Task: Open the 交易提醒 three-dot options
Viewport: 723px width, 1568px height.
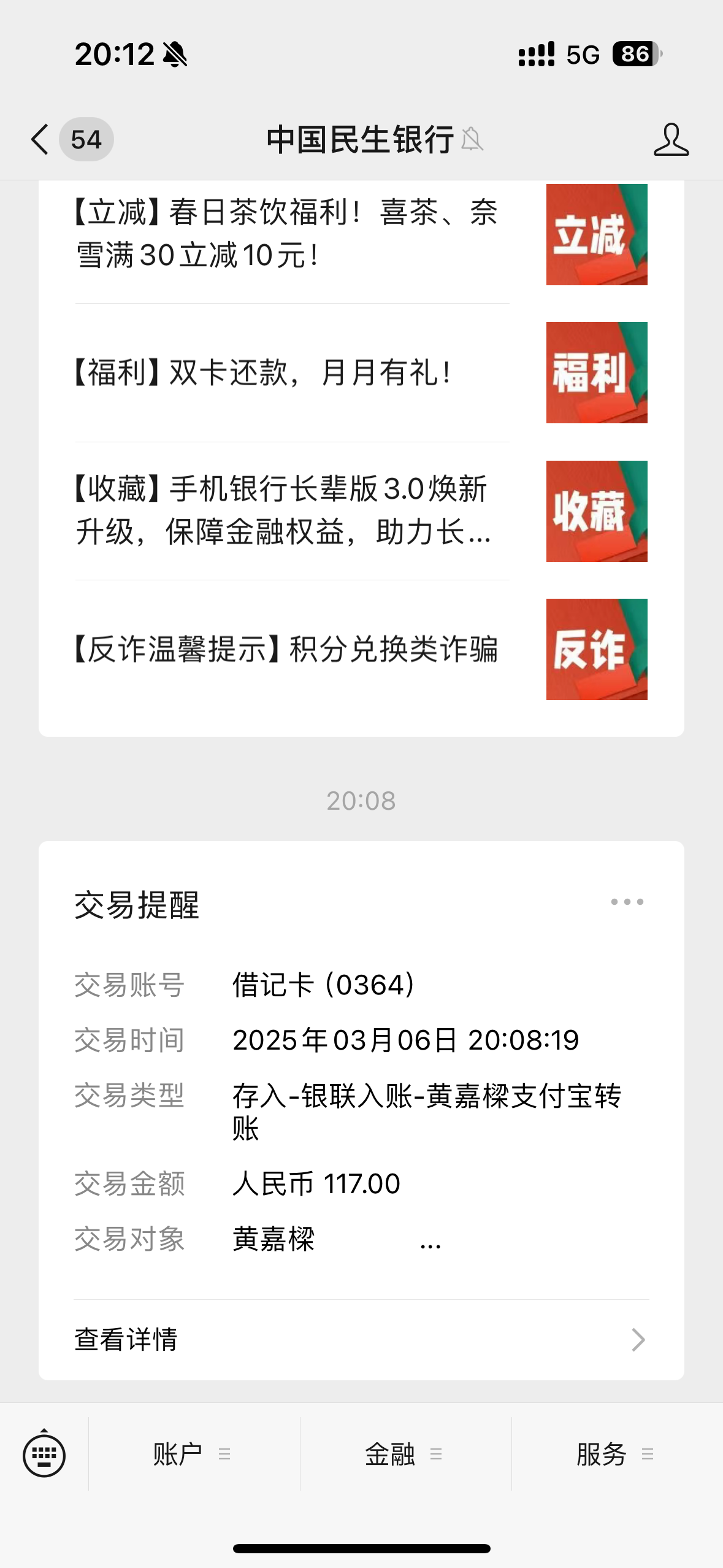Action: coord(627,902)
